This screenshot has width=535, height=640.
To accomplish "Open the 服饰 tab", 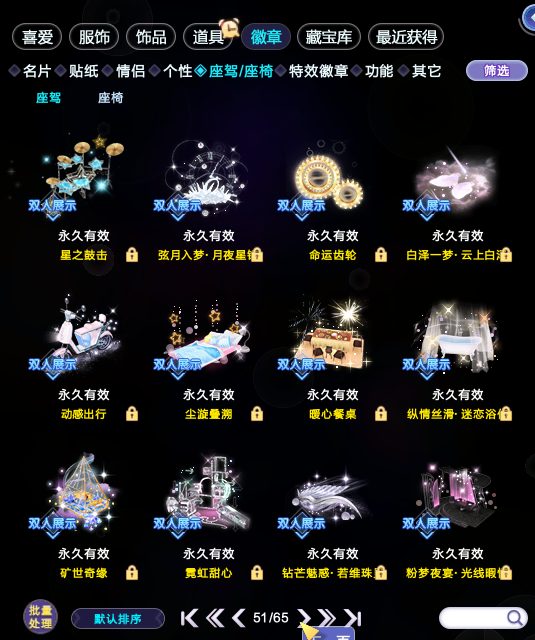I will click(x=94, y=37).
